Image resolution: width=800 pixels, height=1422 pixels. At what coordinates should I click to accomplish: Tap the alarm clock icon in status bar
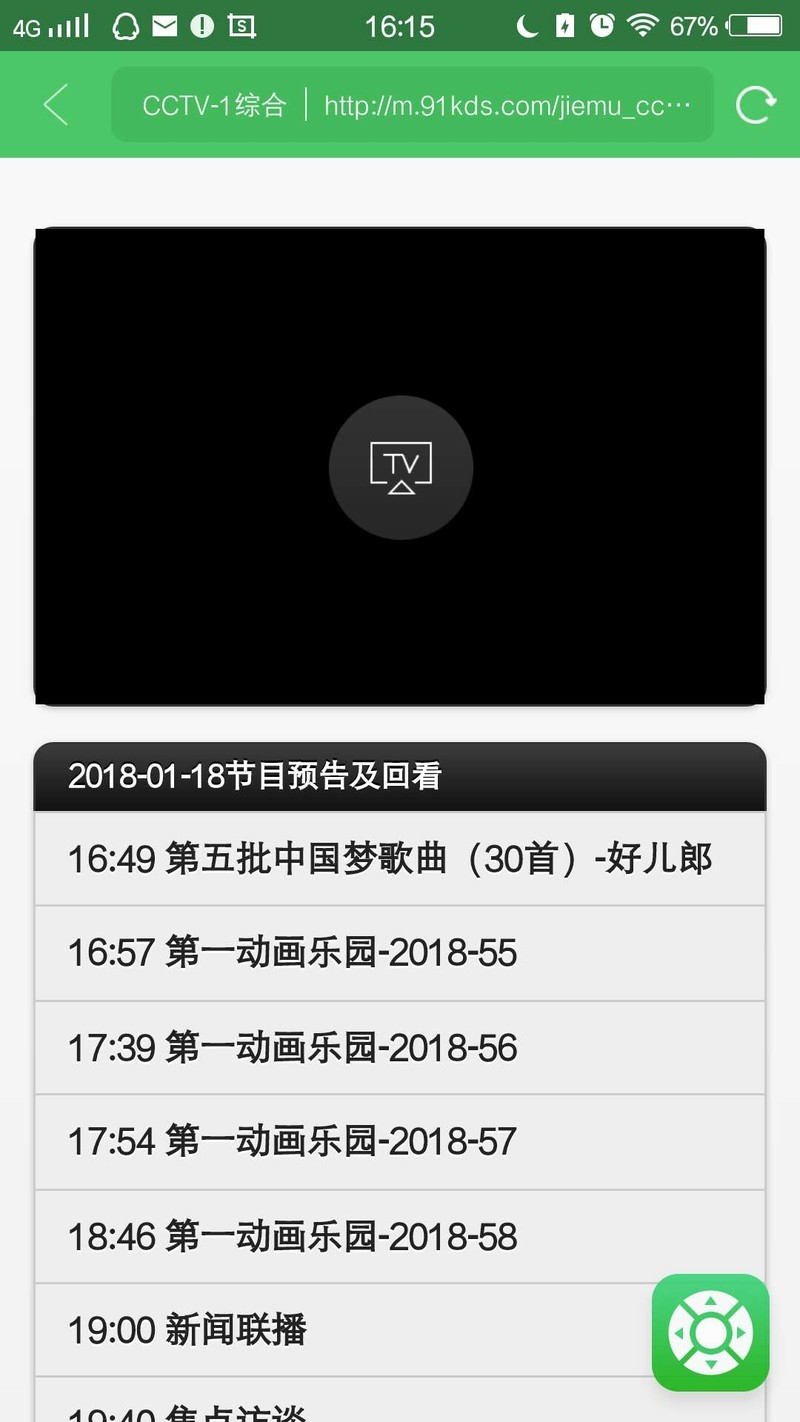click(x=600, y=24)
